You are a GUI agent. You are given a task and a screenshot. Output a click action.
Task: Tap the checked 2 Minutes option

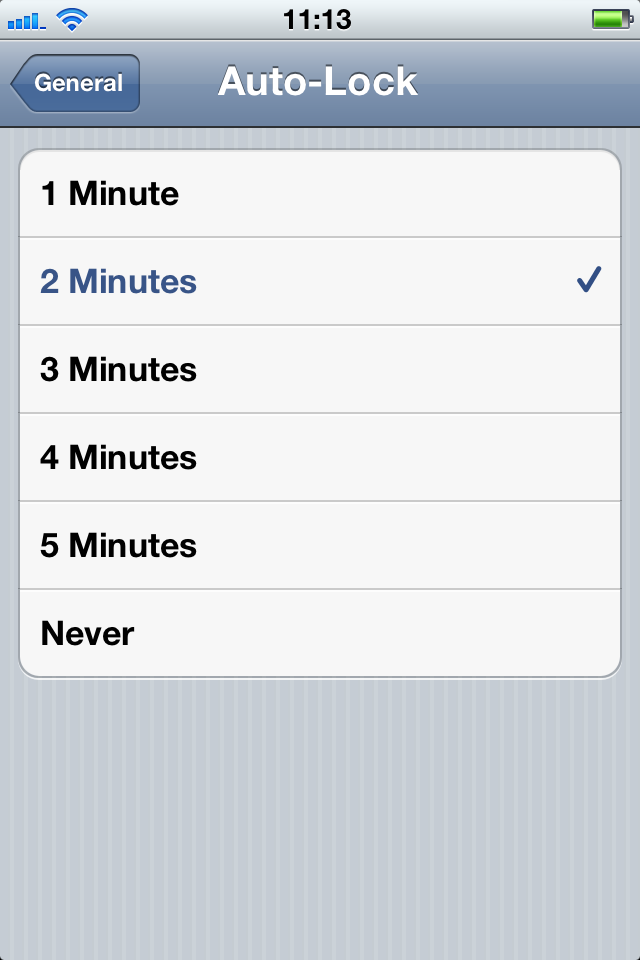click(320, 282)
